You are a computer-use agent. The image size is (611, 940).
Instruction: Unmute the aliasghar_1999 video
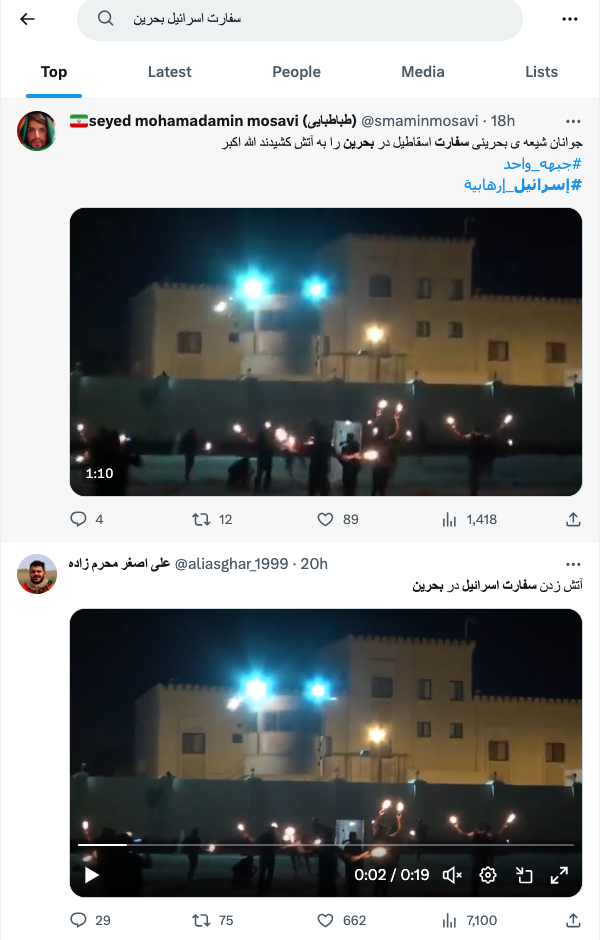[452, 875]
